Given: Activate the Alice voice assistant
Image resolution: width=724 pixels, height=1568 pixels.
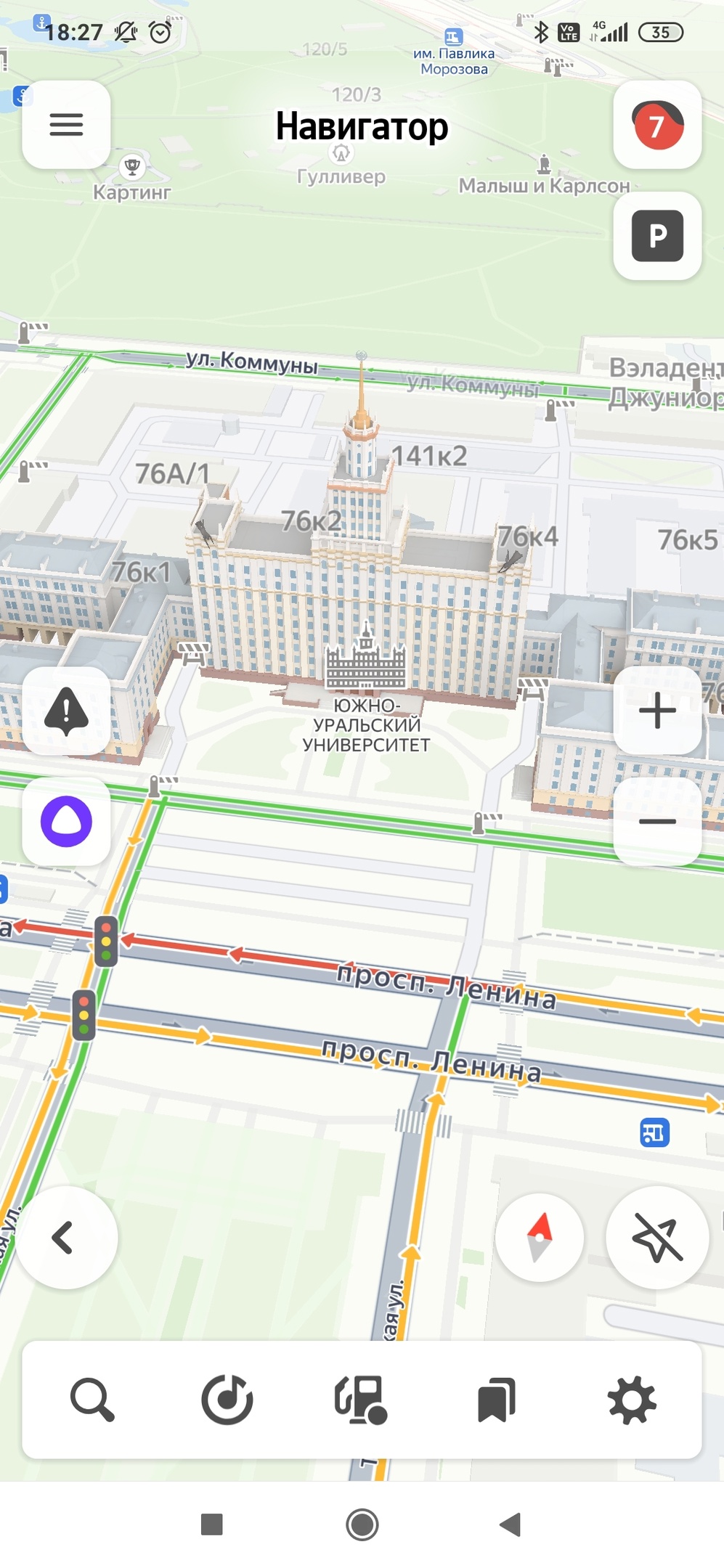Looking at the screenshot, I should pyautogui.click(x=66, y=822).
